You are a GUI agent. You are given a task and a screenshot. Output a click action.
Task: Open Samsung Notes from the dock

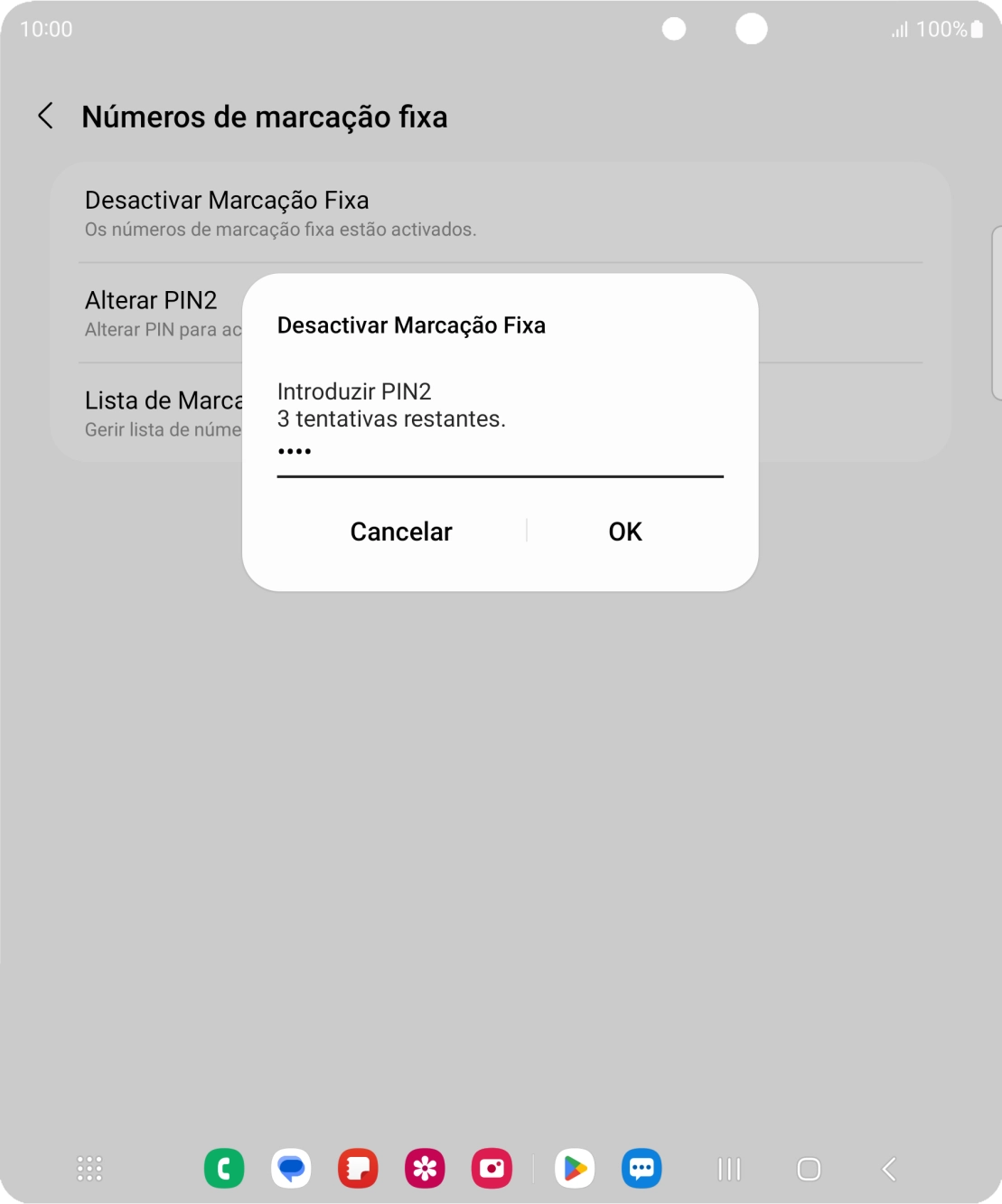click(358, 1167)
